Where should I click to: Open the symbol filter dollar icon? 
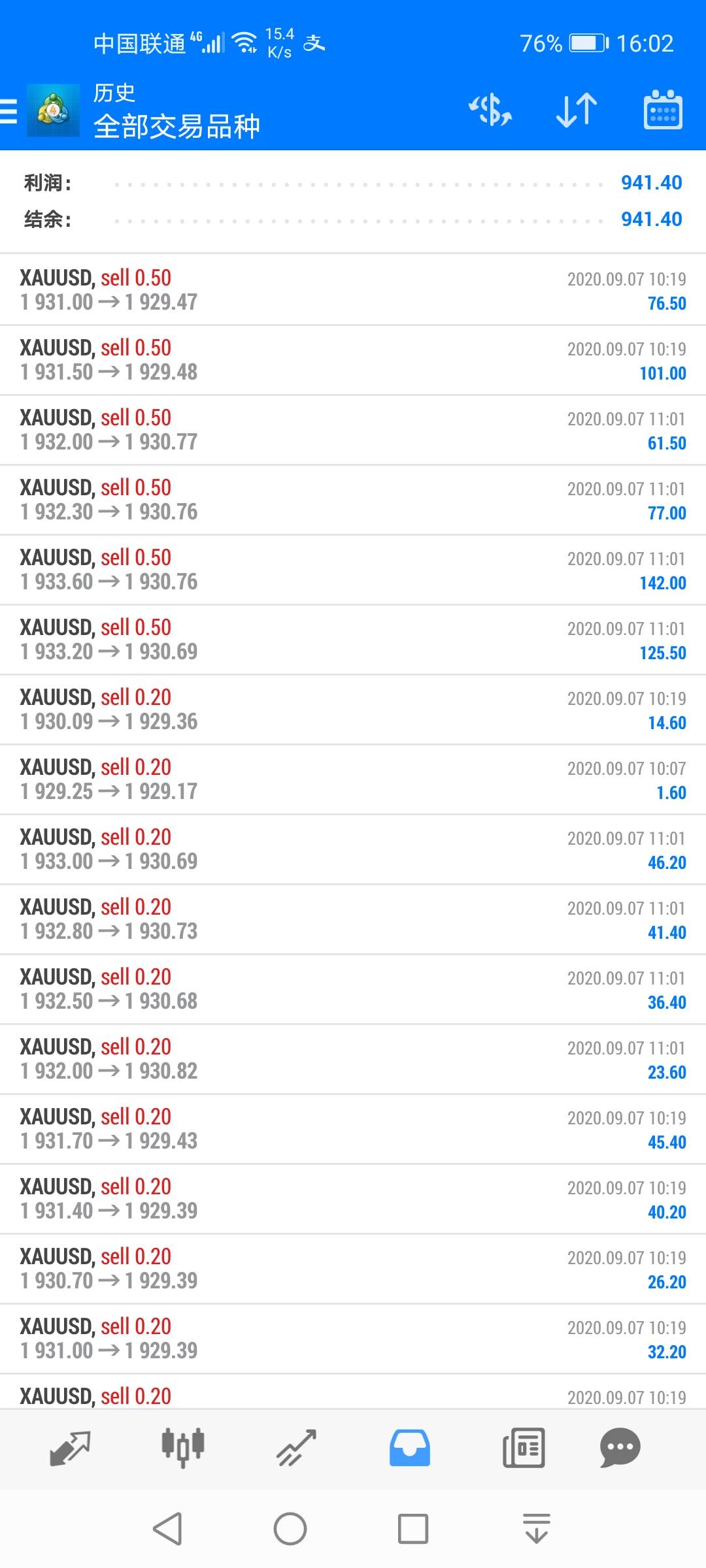click(x=490, y=110)
